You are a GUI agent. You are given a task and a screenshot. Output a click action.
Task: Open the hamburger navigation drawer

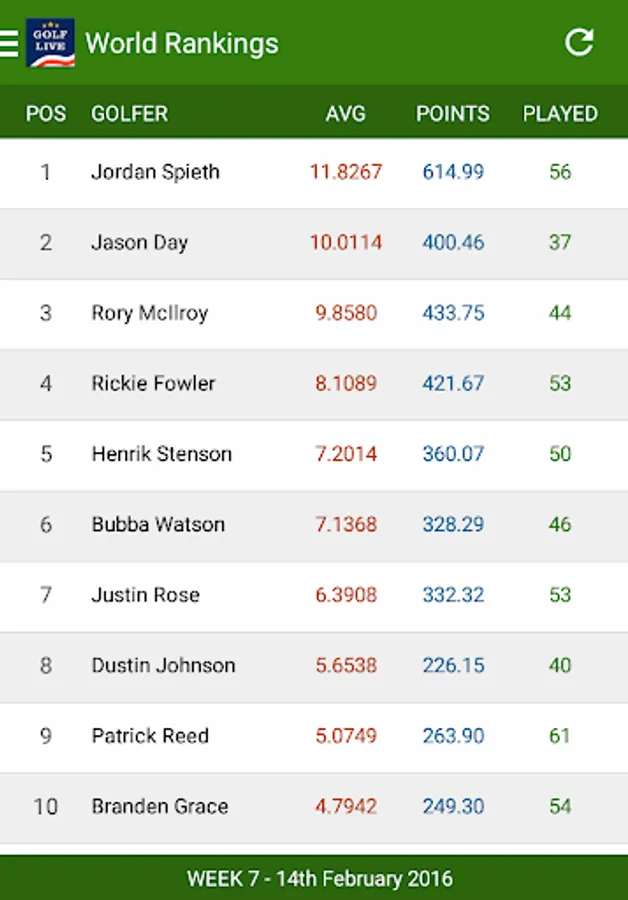tap(9, 44)
